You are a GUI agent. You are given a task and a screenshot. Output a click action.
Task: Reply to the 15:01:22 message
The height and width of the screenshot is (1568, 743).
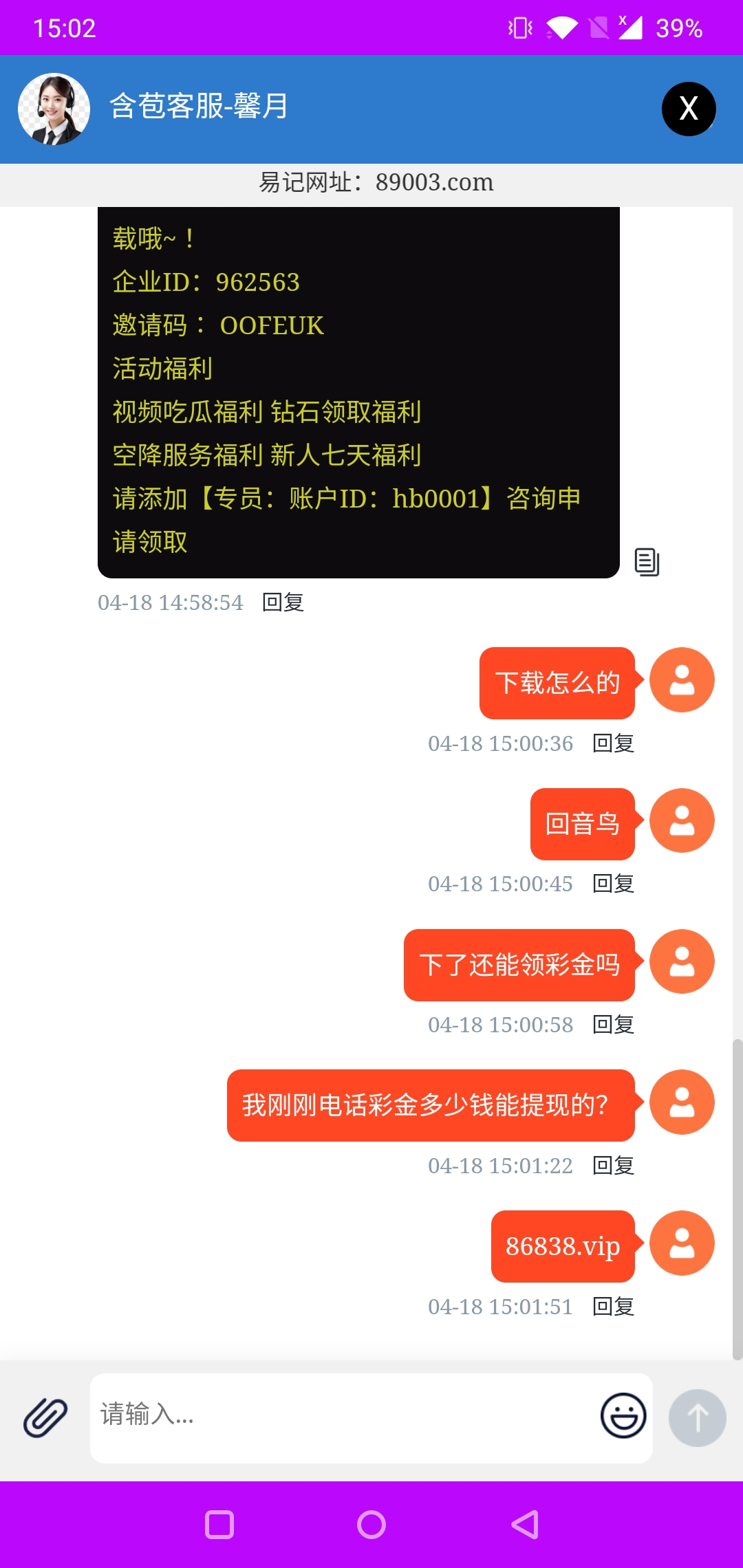click(613, 1166)
